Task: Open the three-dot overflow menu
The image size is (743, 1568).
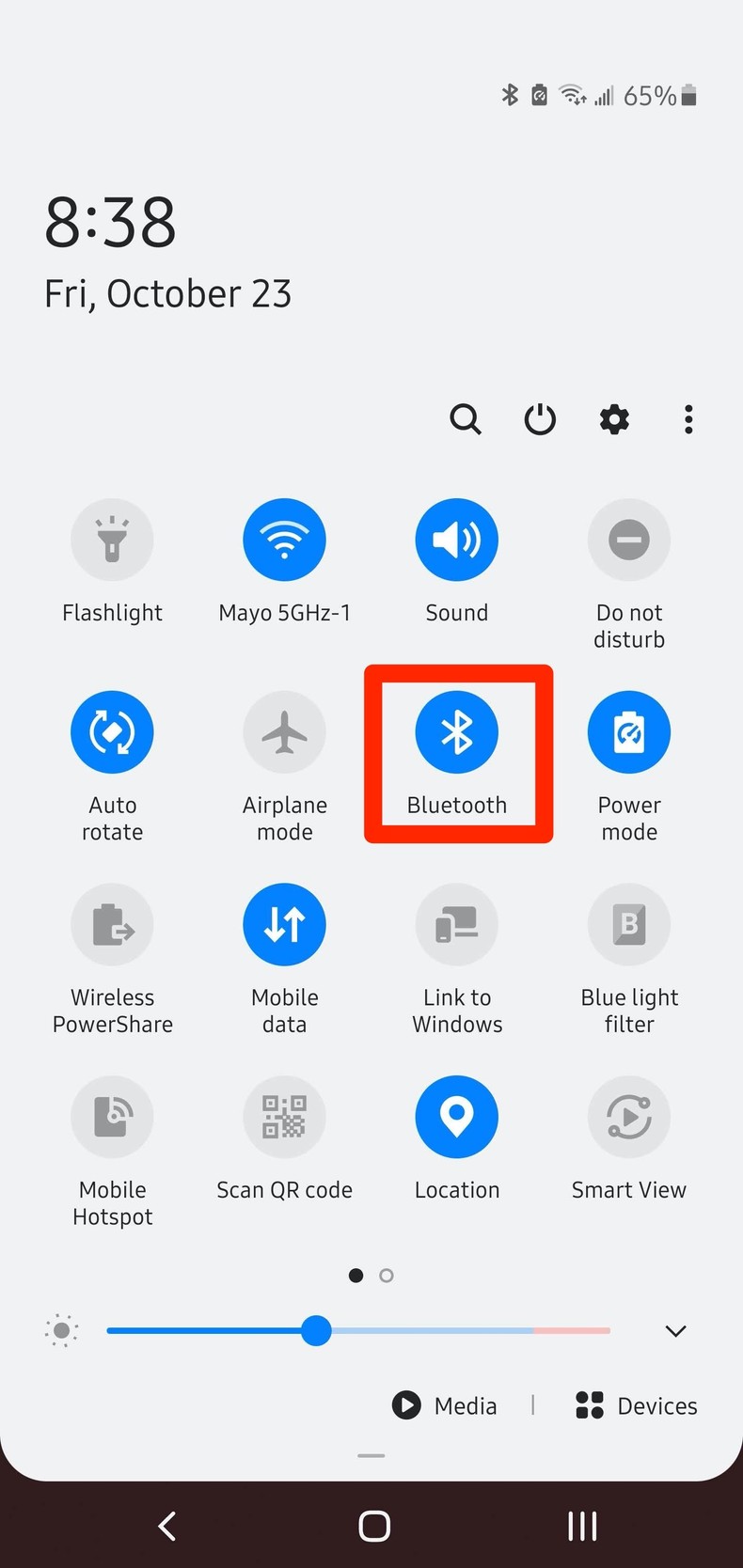Action: 688,420
